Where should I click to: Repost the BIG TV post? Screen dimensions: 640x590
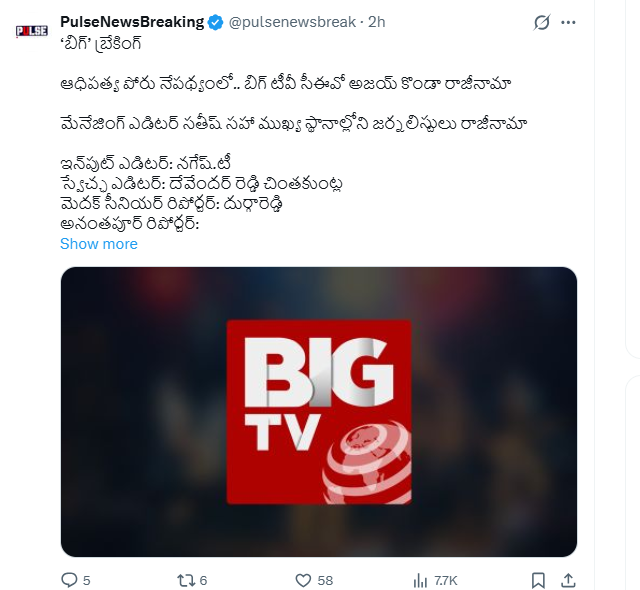click(185, 580)
